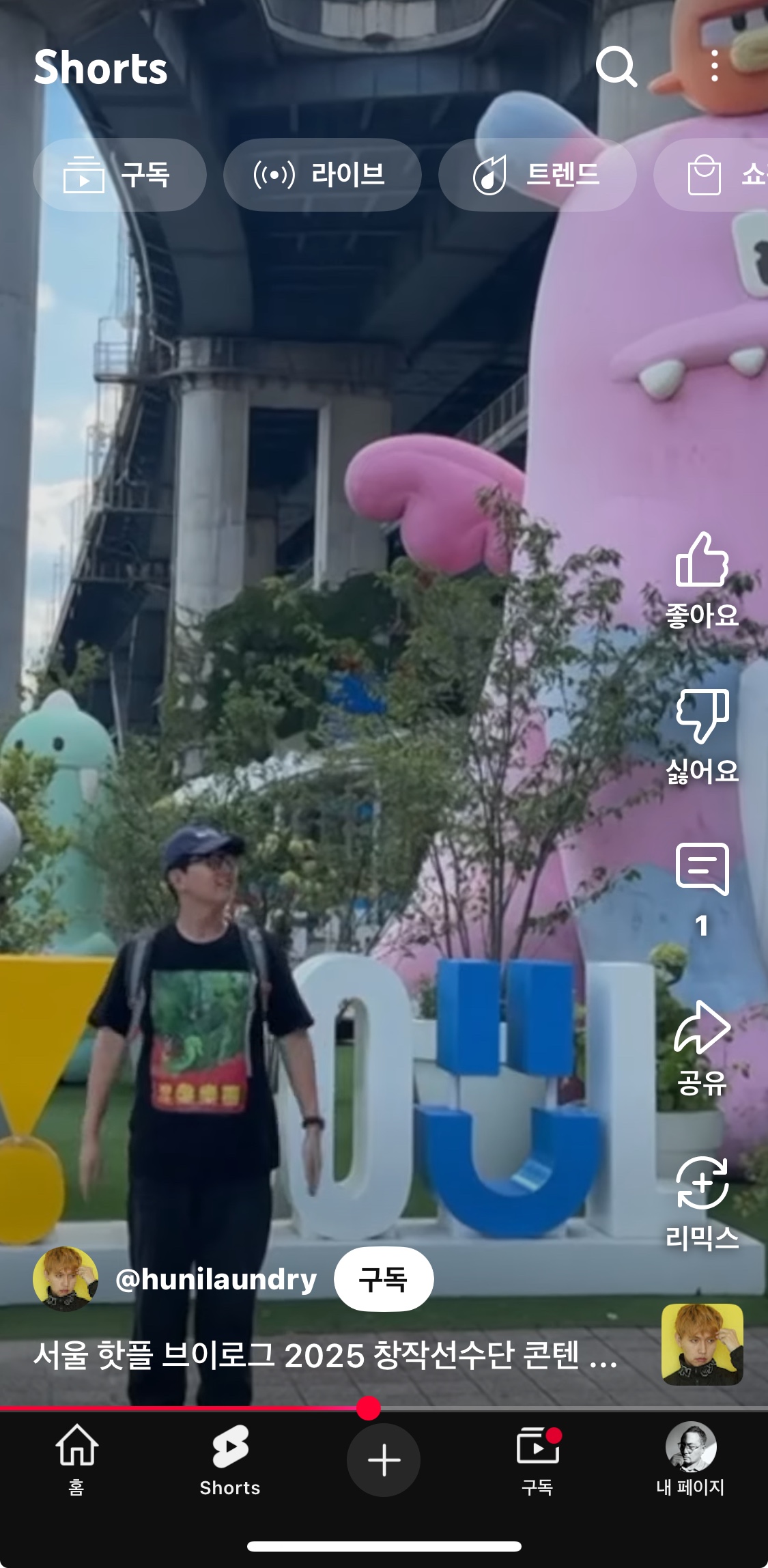This screenshot has width=768, height=1568.
Task: Create new content with the plus button
Action: click(384, 1460)
